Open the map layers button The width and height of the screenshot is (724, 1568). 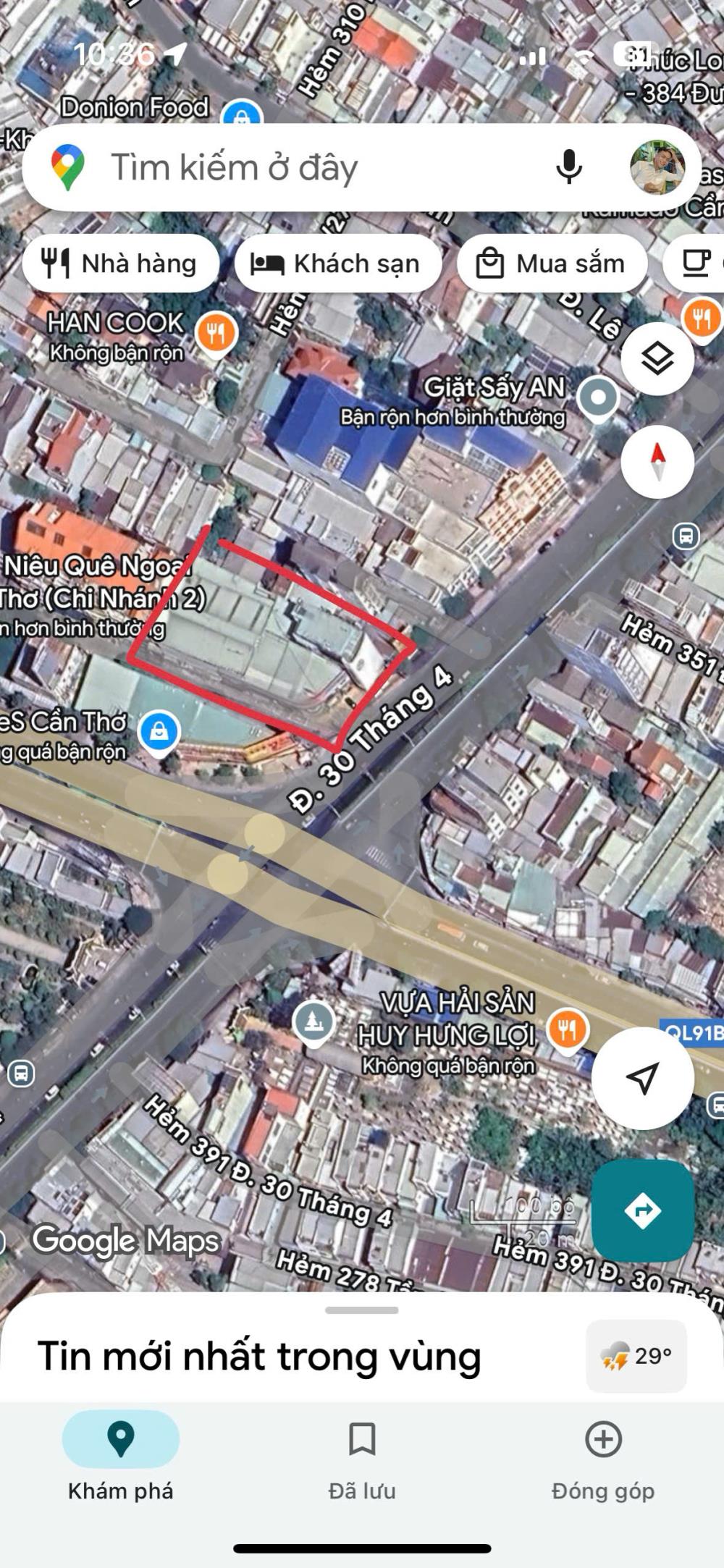click(657, 359)
